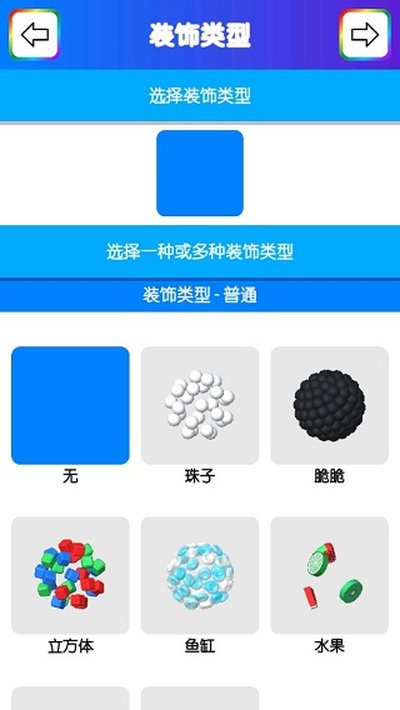Select the 立方体 cubes decoration

point(70,576)
